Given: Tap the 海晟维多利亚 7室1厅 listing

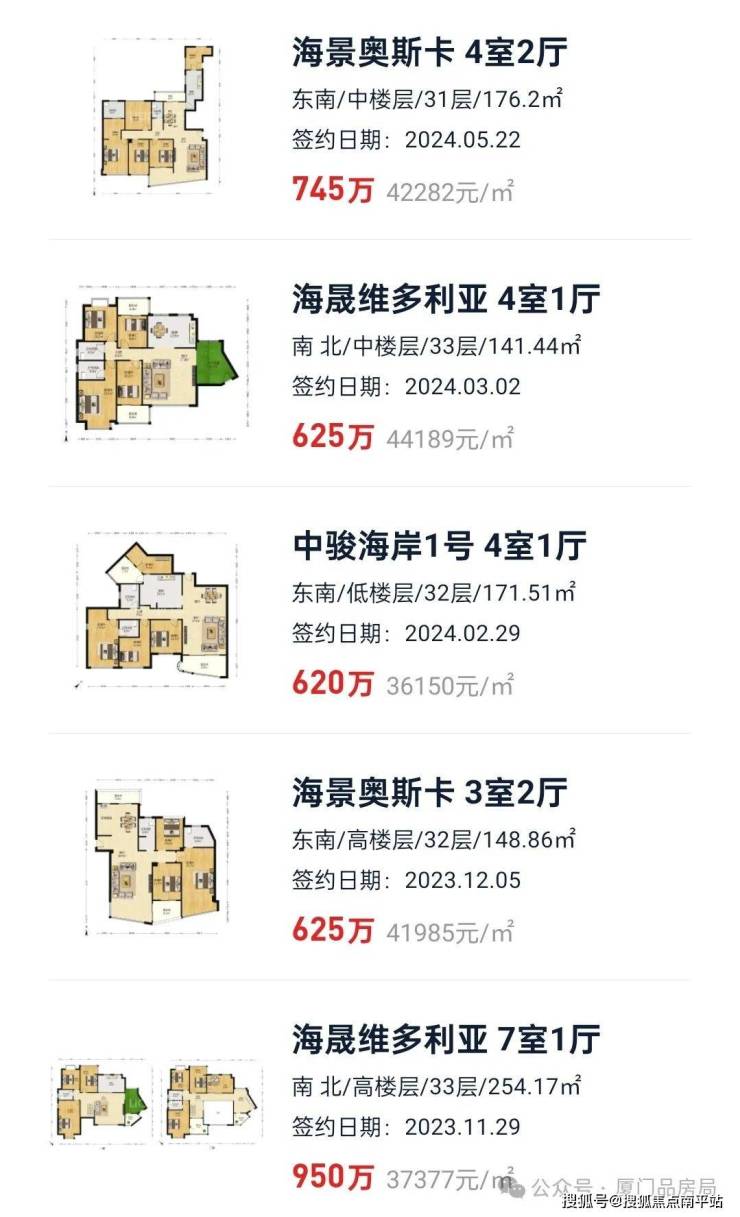Looking at the screenshot, I should [446, 1040].
